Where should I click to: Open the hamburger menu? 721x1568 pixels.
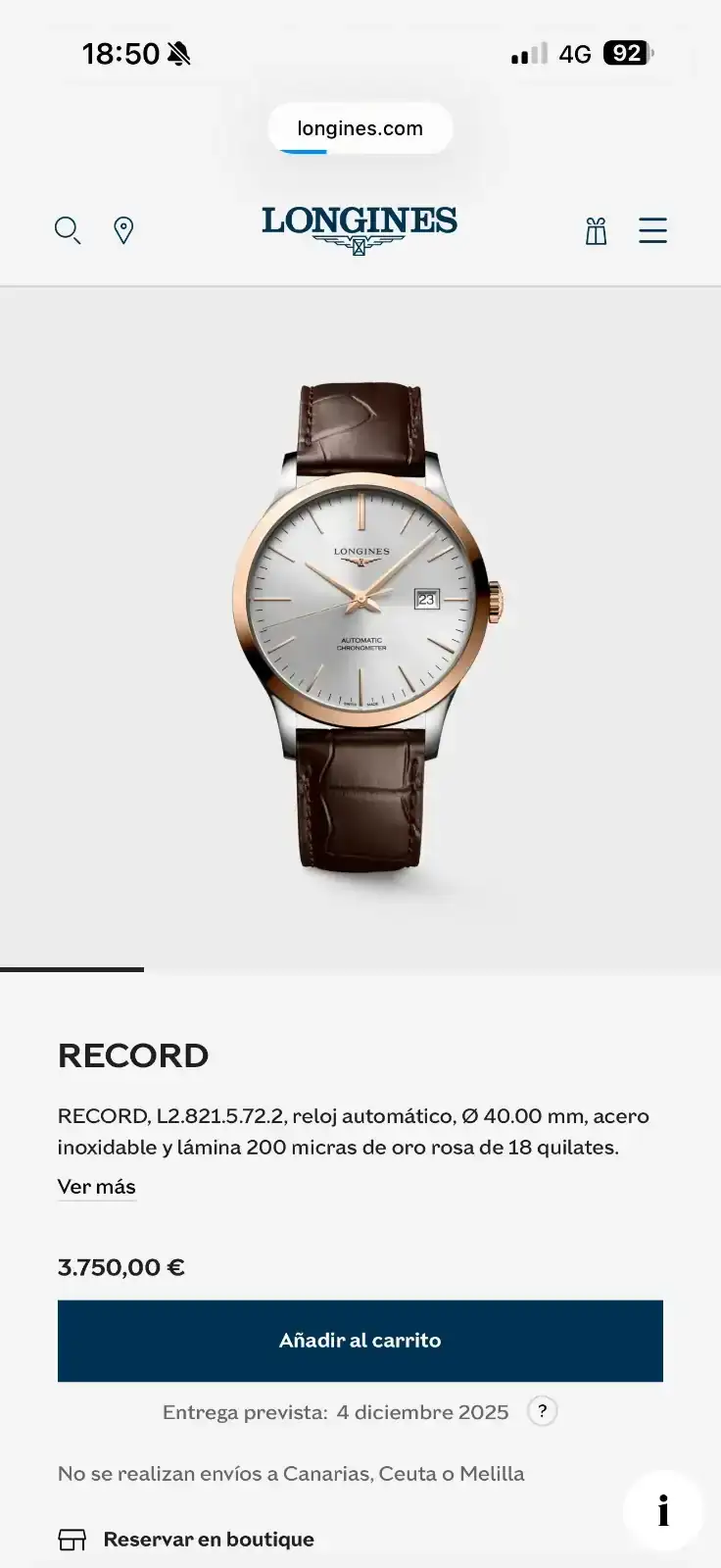tap(652, 230)
